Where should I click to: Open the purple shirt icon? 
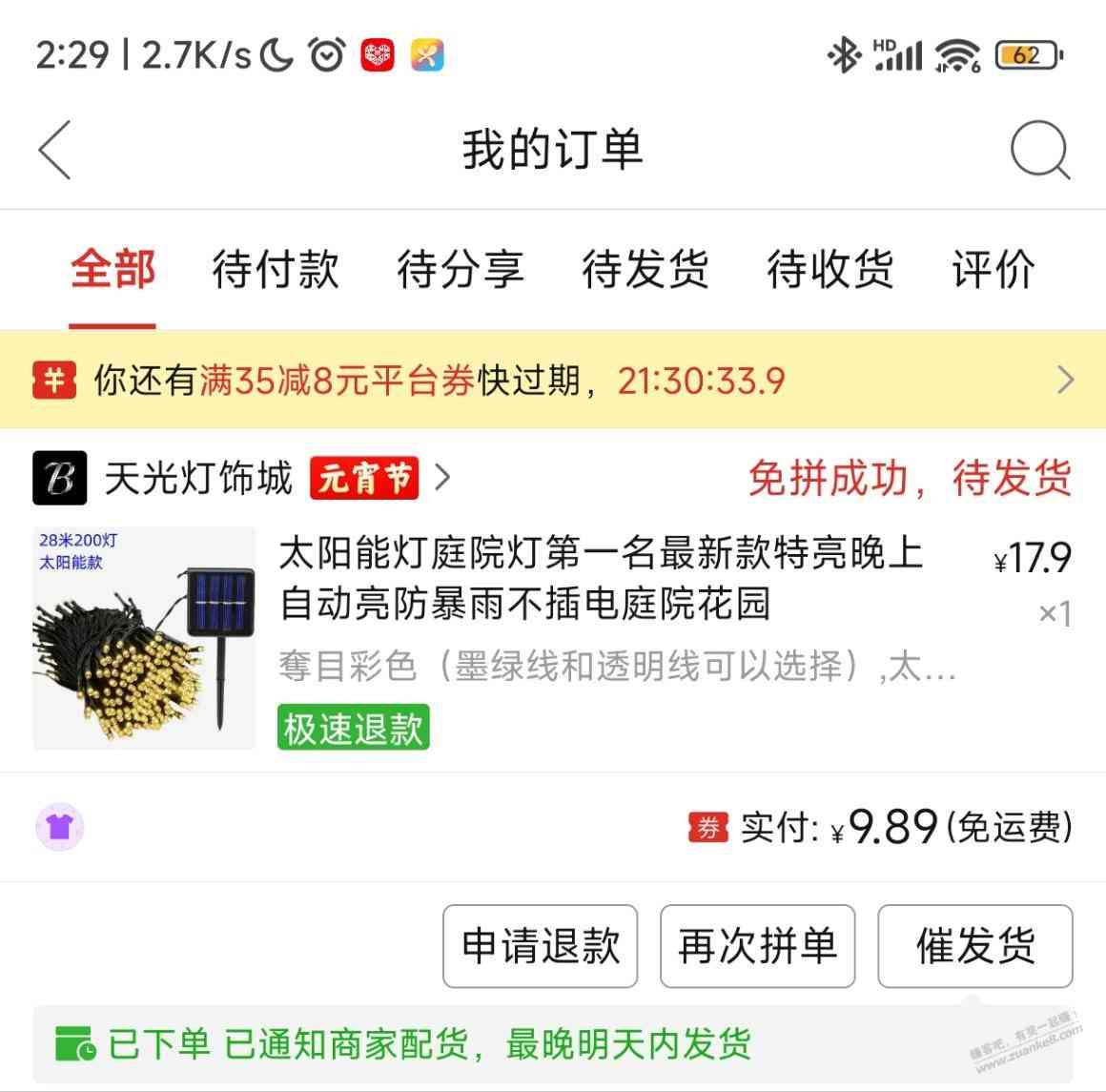(x=60, y=827)
